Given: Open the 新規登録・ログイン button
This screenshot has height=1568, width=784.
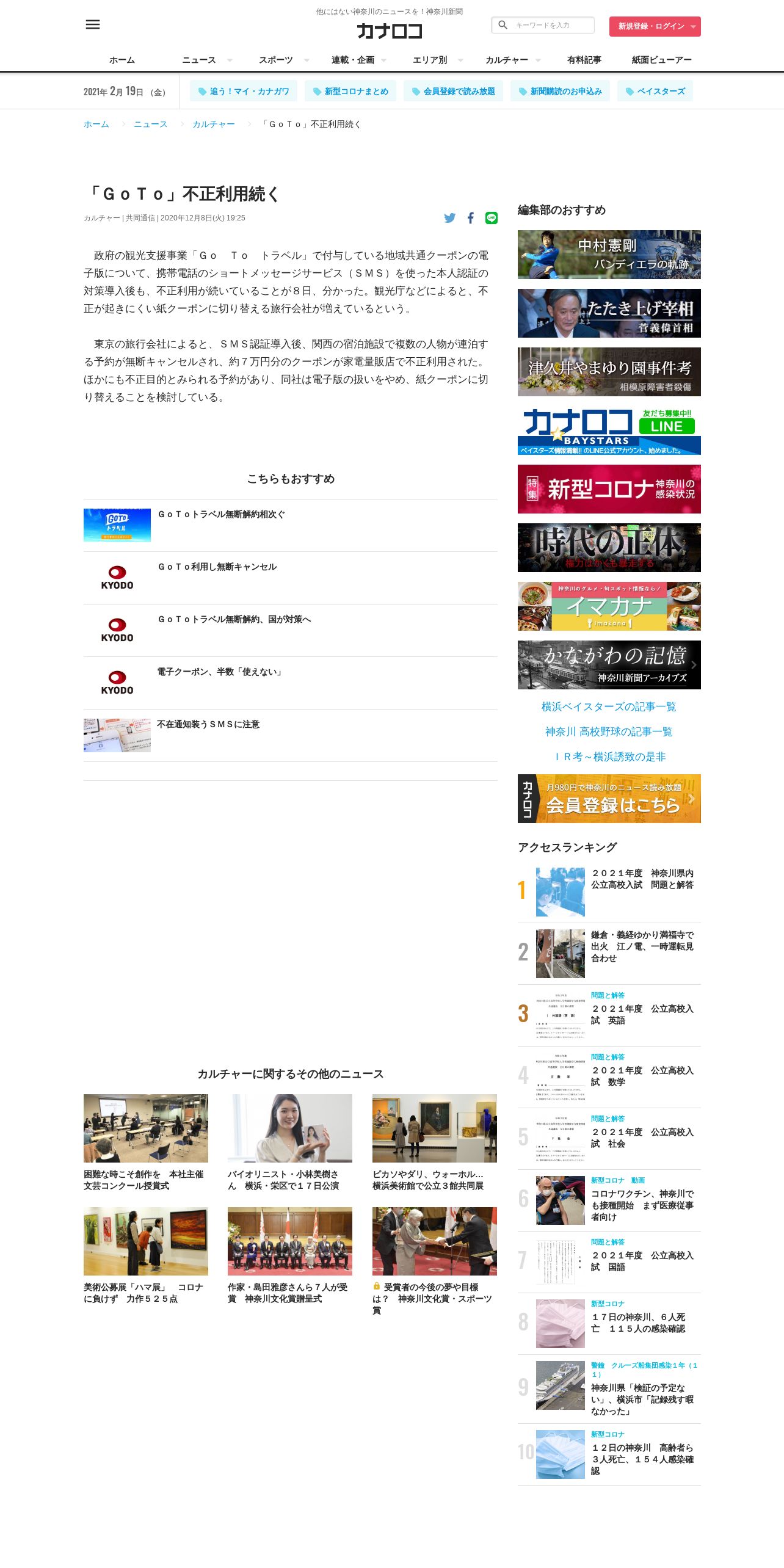Looking at the screenshot, I should (x=655, y=26).
